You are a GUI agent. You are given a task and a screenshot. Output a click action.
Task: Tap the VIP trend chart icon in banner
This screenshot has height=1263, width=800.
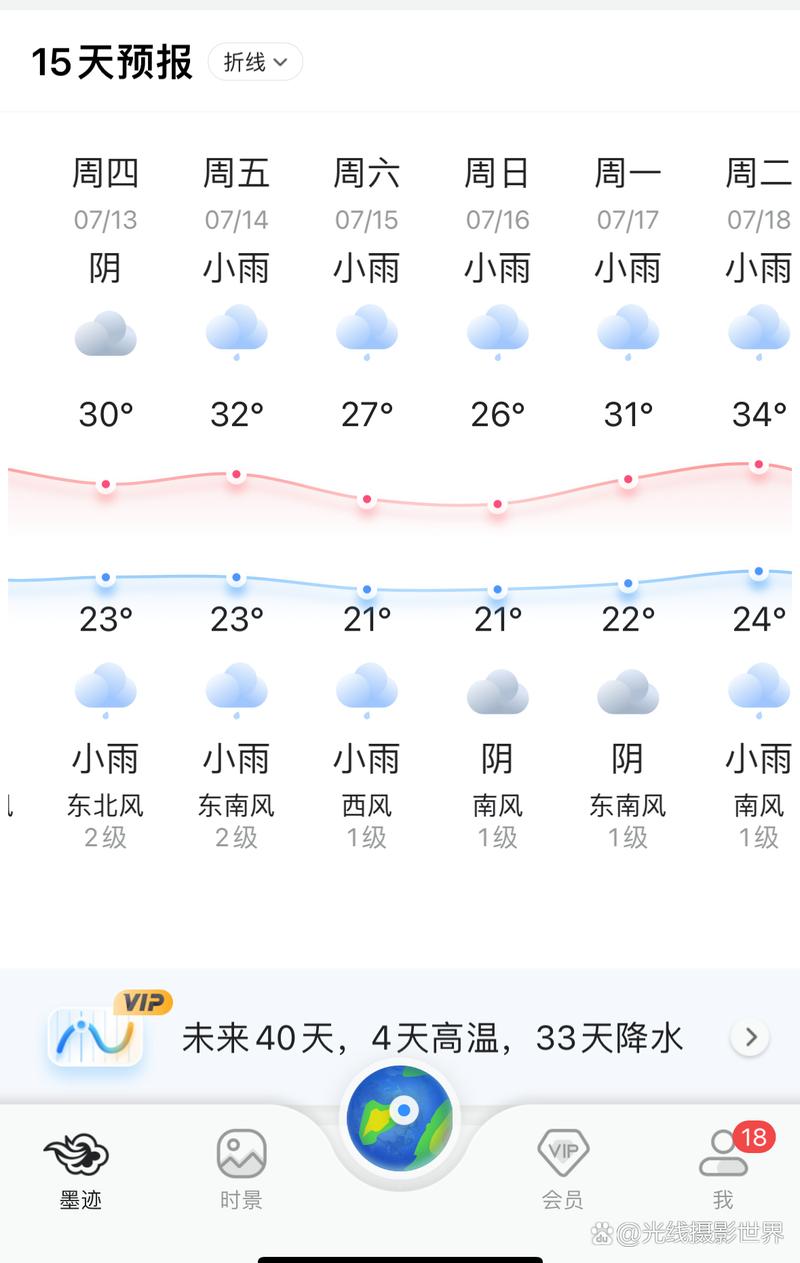[x=95, y=1038]
